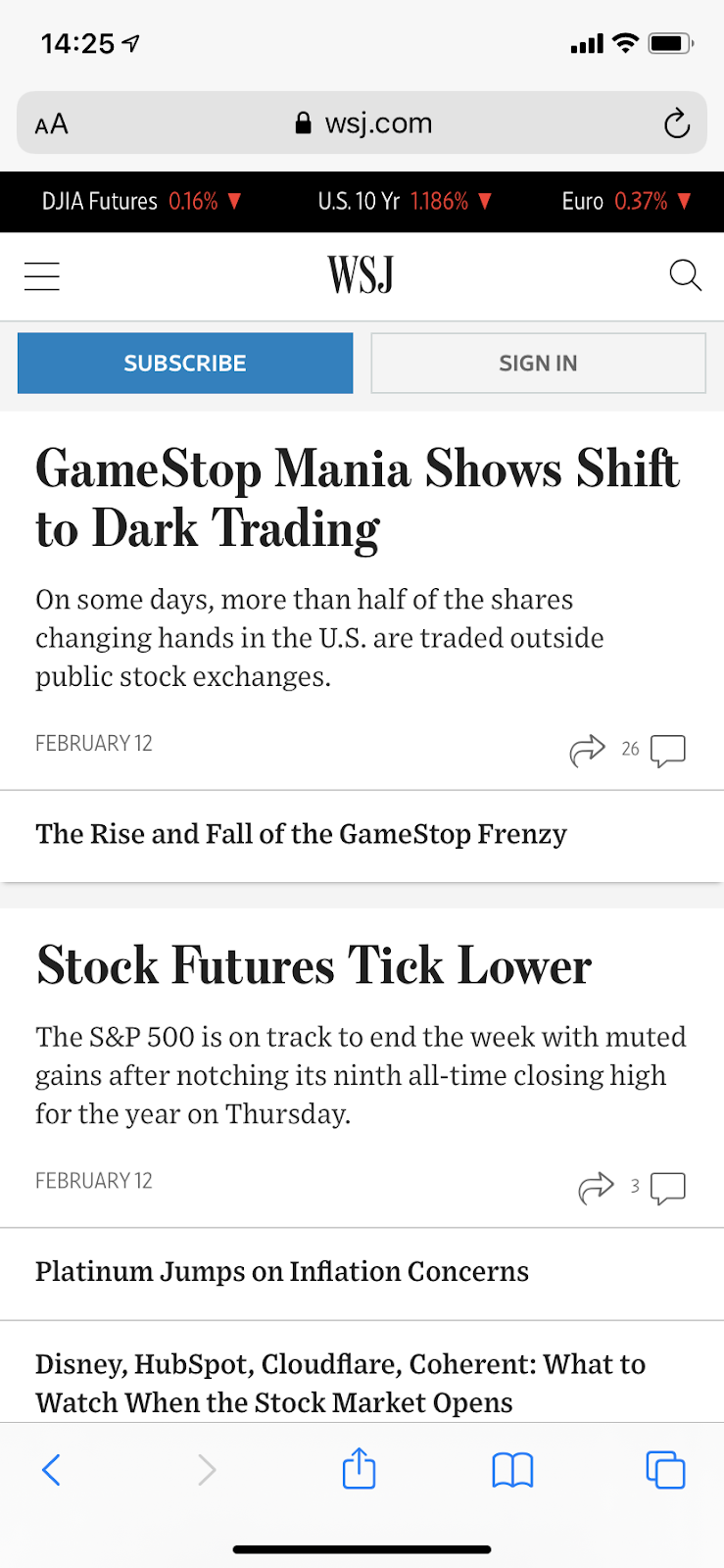This screenshot has height=1568, width=724.
Task: Go back in Safari
Action: click(x=52, y=1470)
